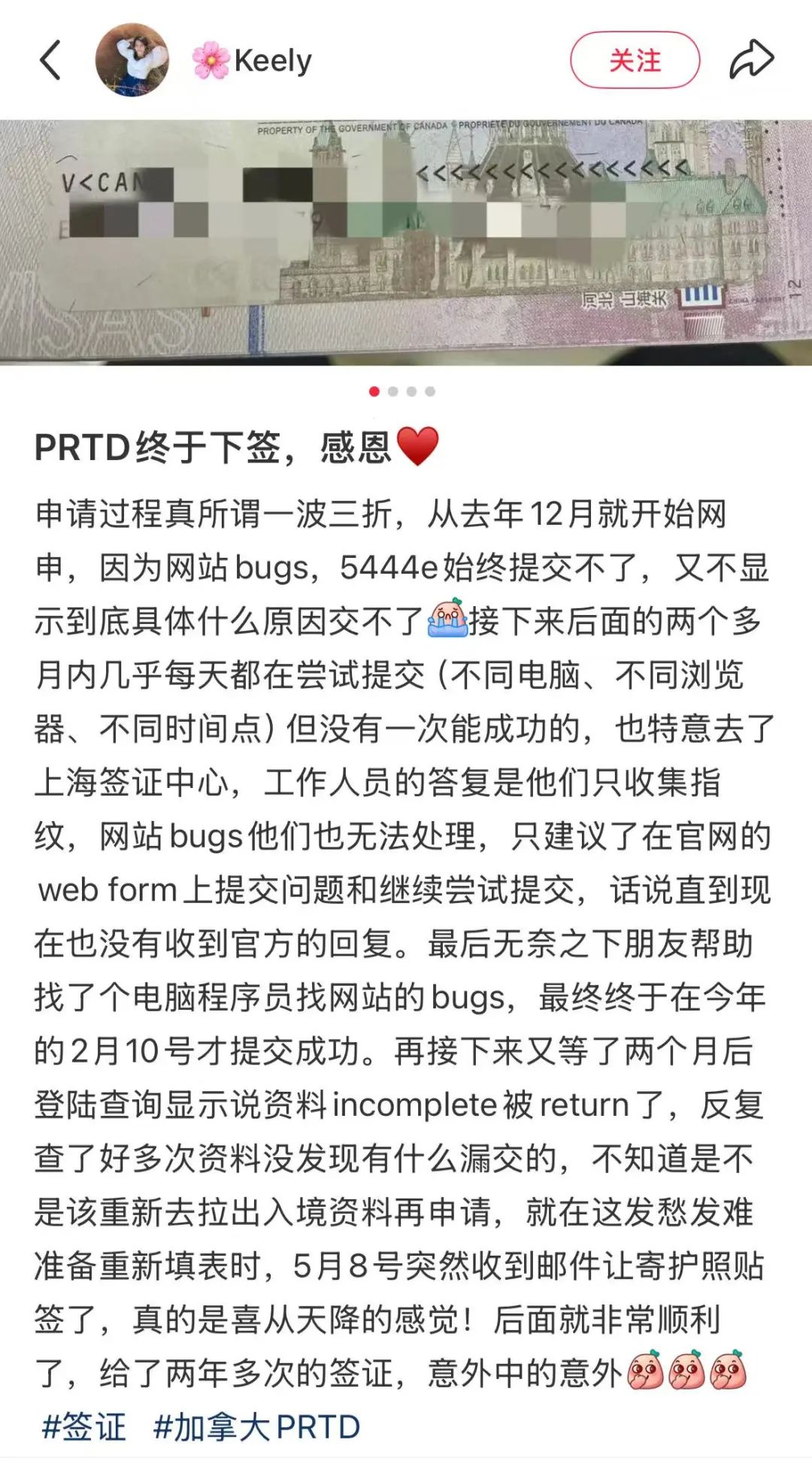Share this post via arrow icon
The width and height of the screenshot is (812, 1461).
click(751, 59)
